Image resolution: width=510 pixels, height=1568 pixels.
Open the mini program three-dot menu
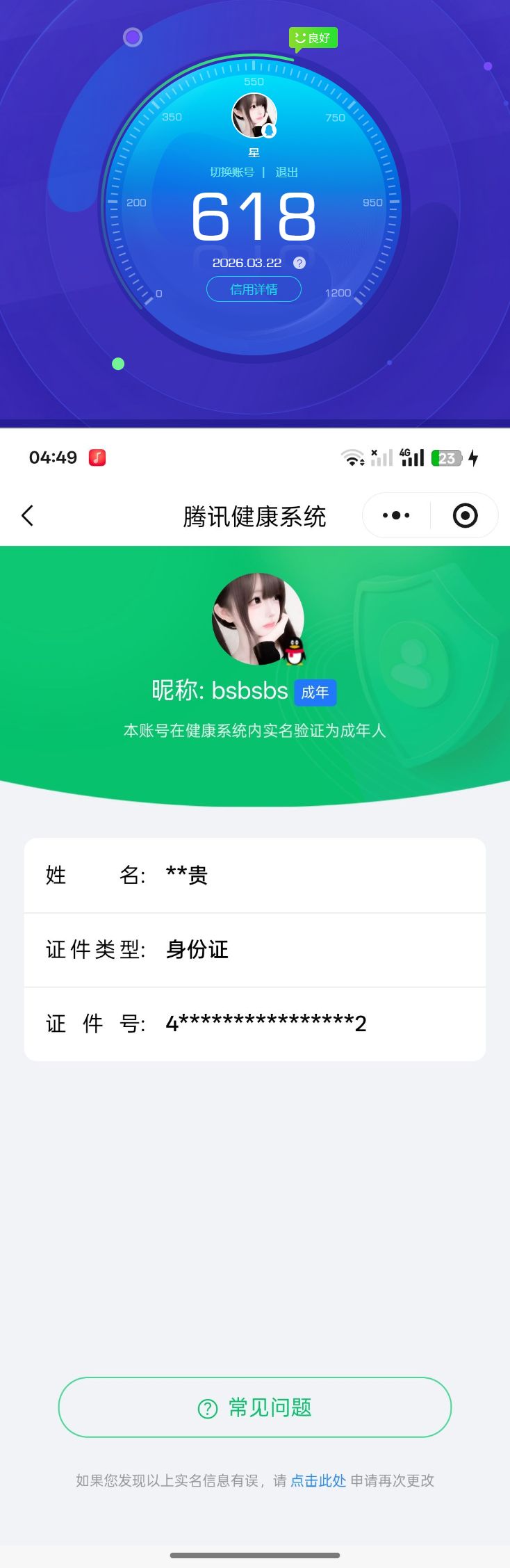click(396, 516)
